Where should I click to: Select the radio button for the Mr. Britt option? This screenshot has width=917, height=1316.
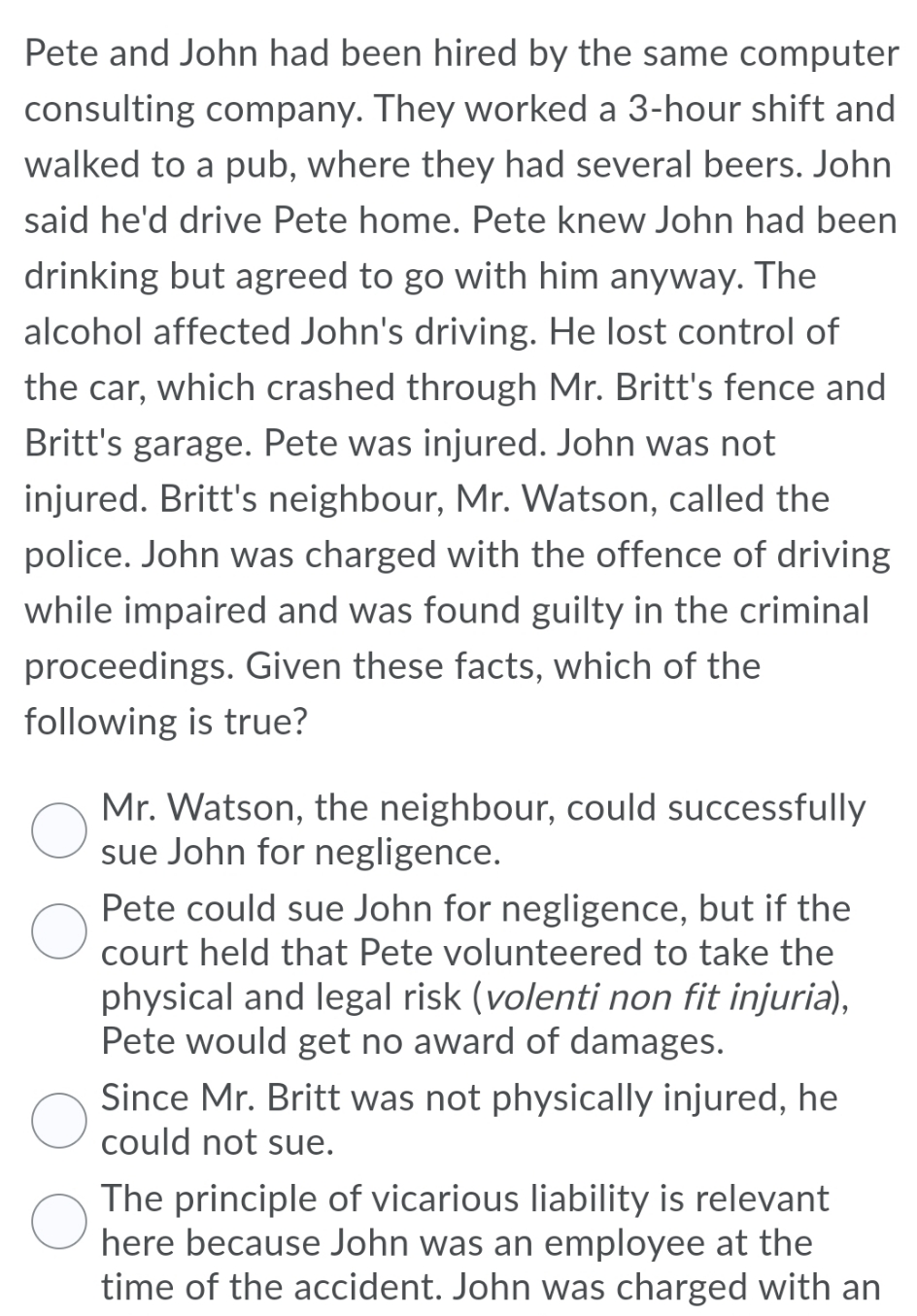(x=60, y=1119)
